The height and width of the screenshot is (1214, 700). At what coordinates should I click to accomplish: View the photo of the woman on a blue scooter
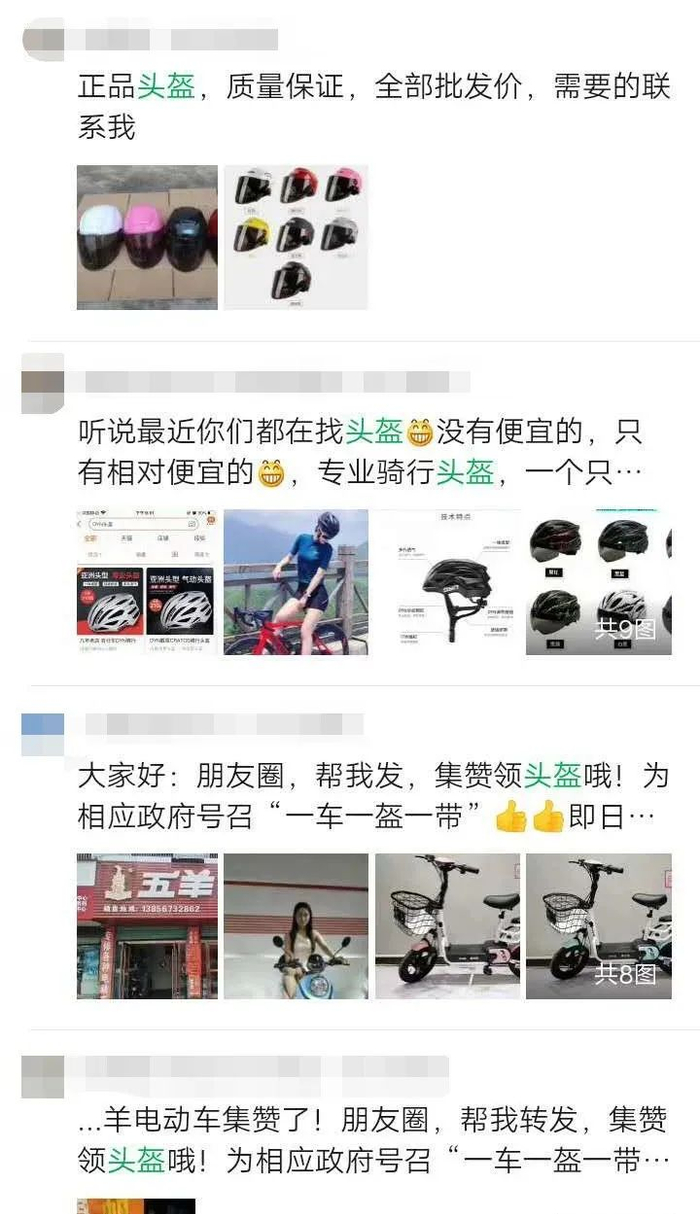point(295,925)
